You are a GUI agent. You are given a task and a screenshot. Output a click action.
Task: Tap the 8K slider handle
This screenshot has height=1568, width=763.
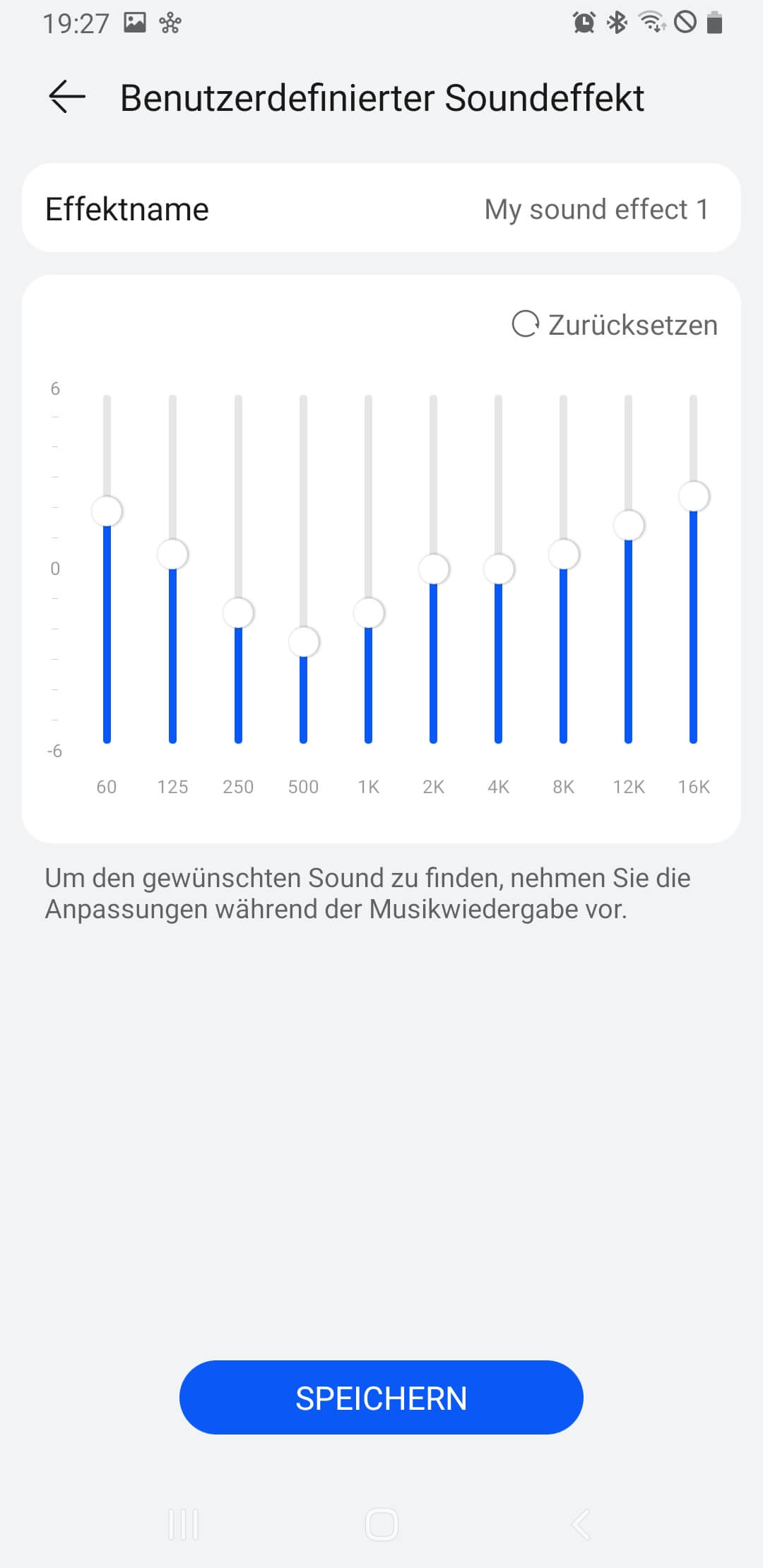[564, 554]
